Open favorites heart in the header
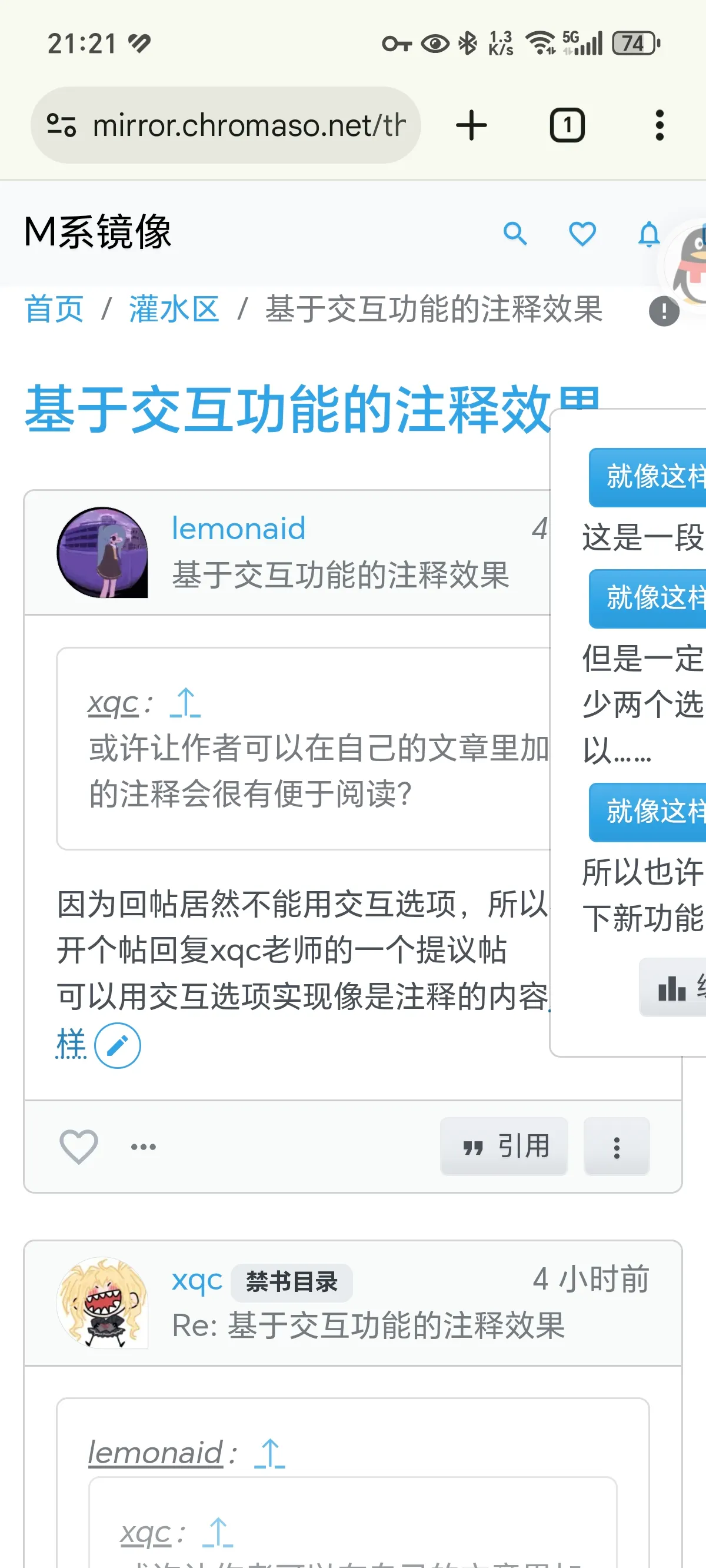This screenshot has width=706, height=1568. 582,234
